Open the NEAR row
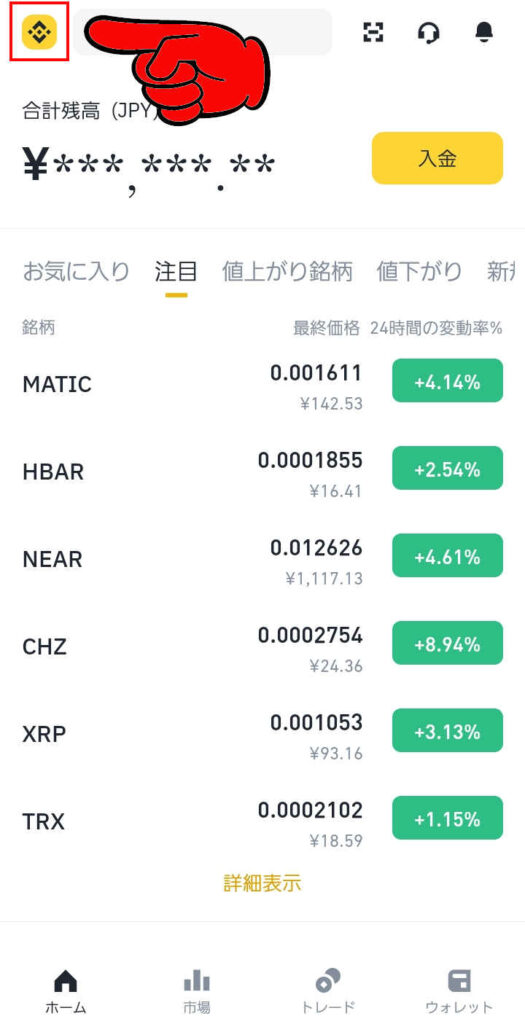The width and height of the screenshot is (525, 1024). [x=262, y=558]
